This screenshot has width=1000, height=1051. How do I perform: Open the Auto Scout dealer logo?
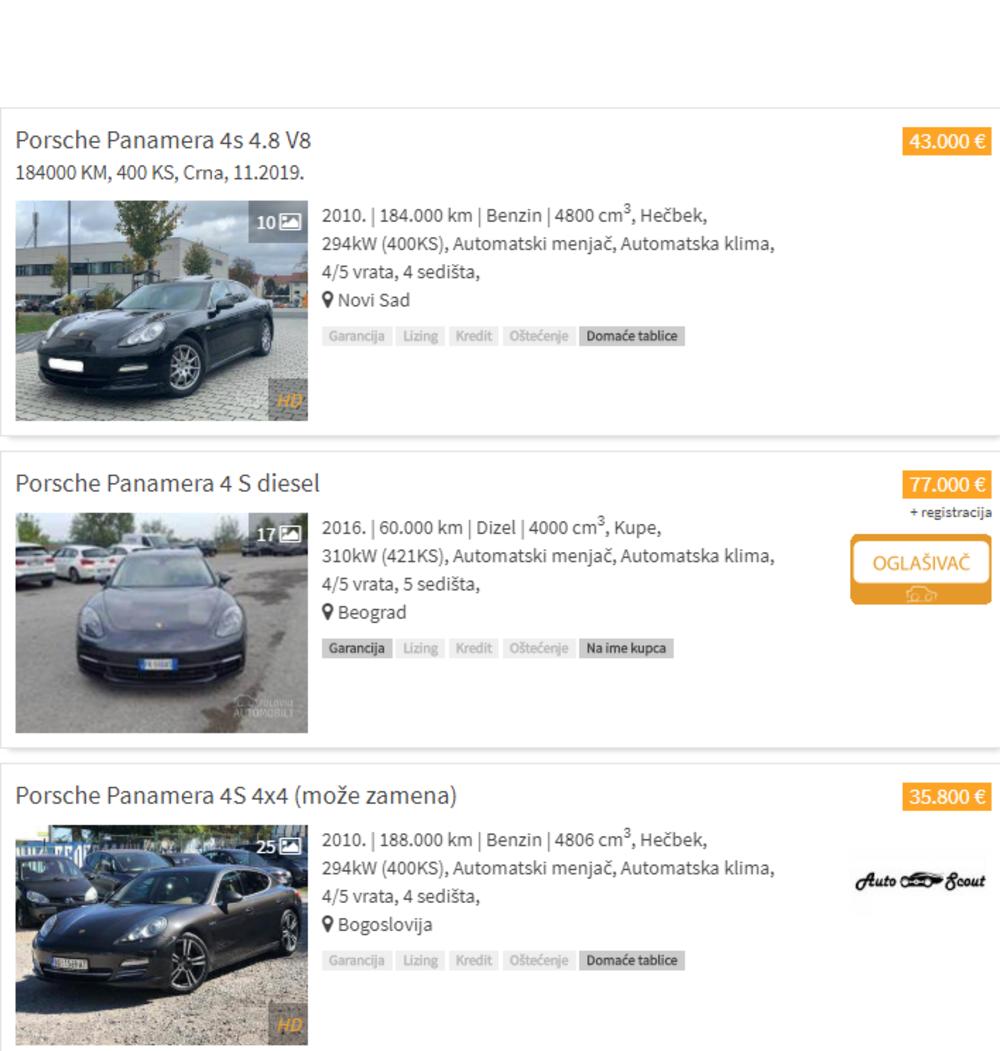pos(920,881)
